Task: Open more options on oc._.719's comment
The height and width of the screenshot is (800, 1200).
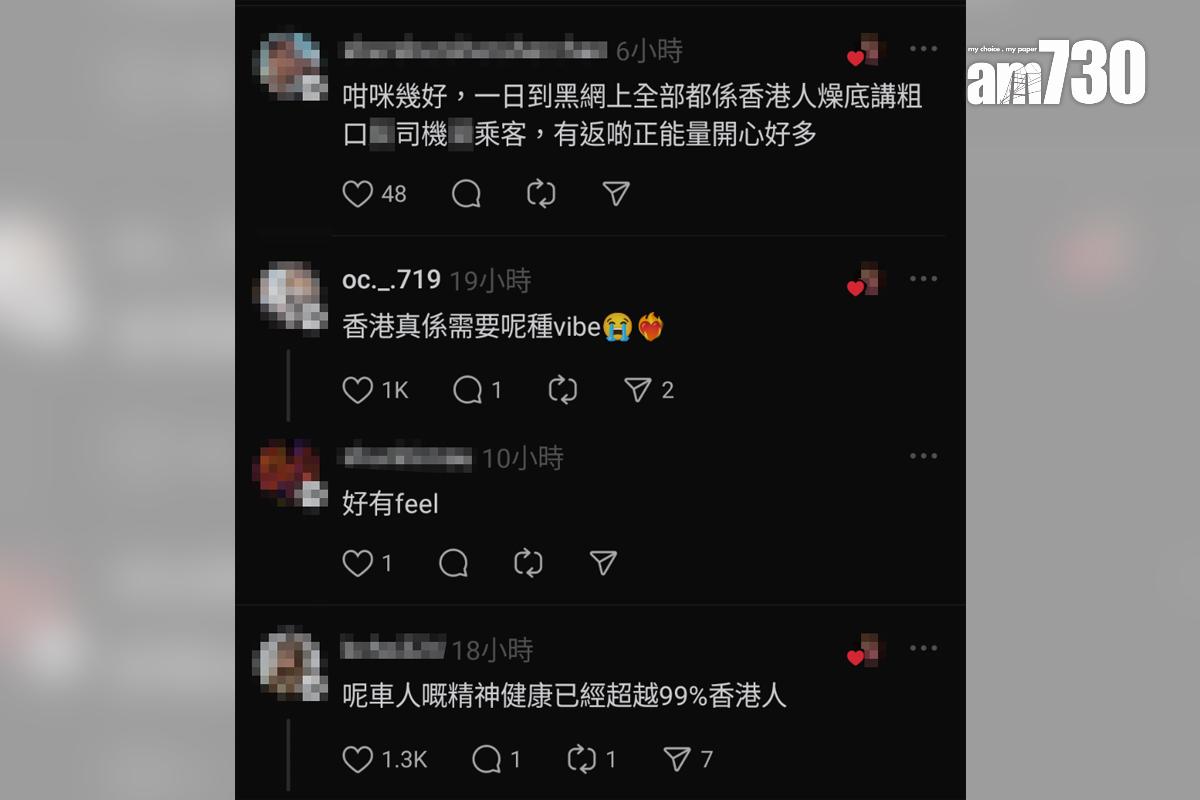Action: pos(923,279)
